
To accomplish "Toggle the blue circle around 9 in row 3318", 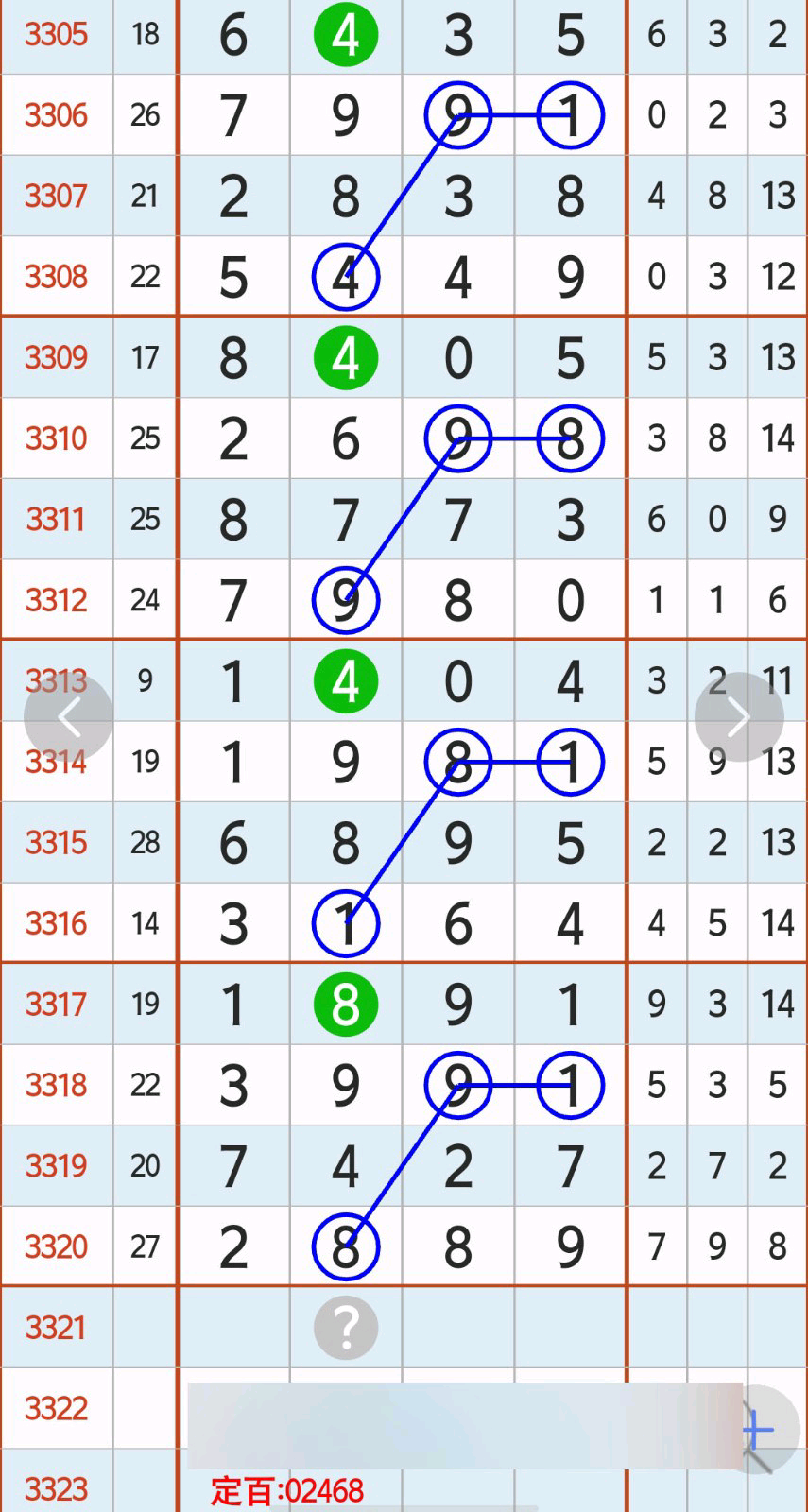I will point(458,1086).
